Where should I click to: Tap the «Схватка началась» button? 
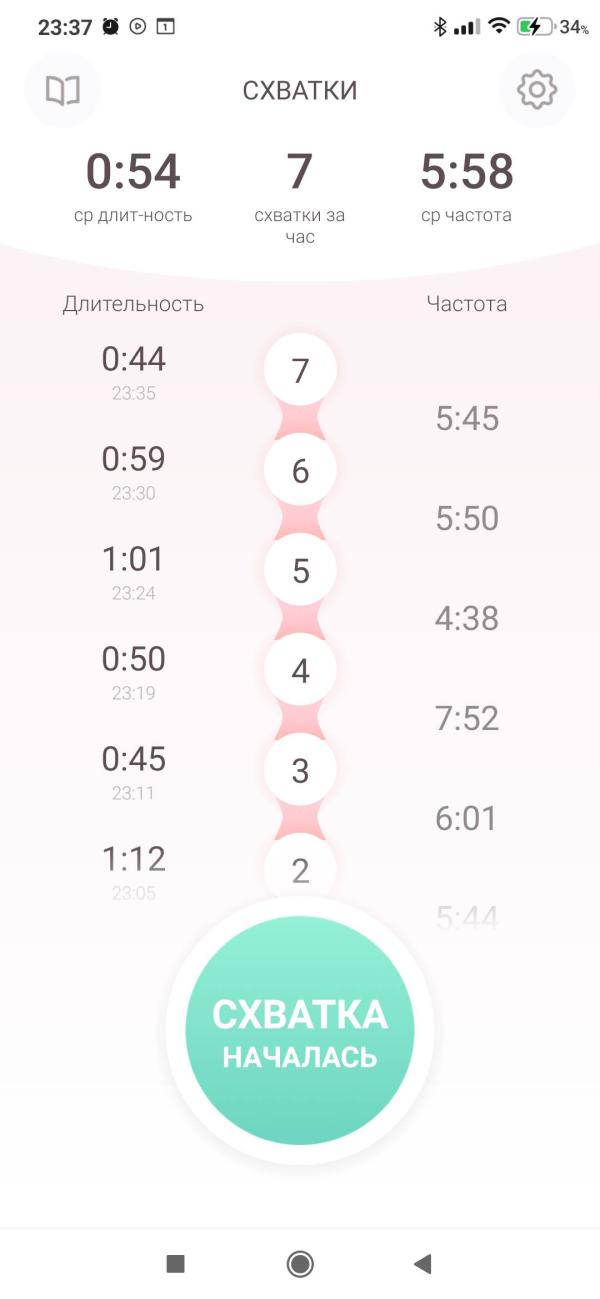point(300,1030)
